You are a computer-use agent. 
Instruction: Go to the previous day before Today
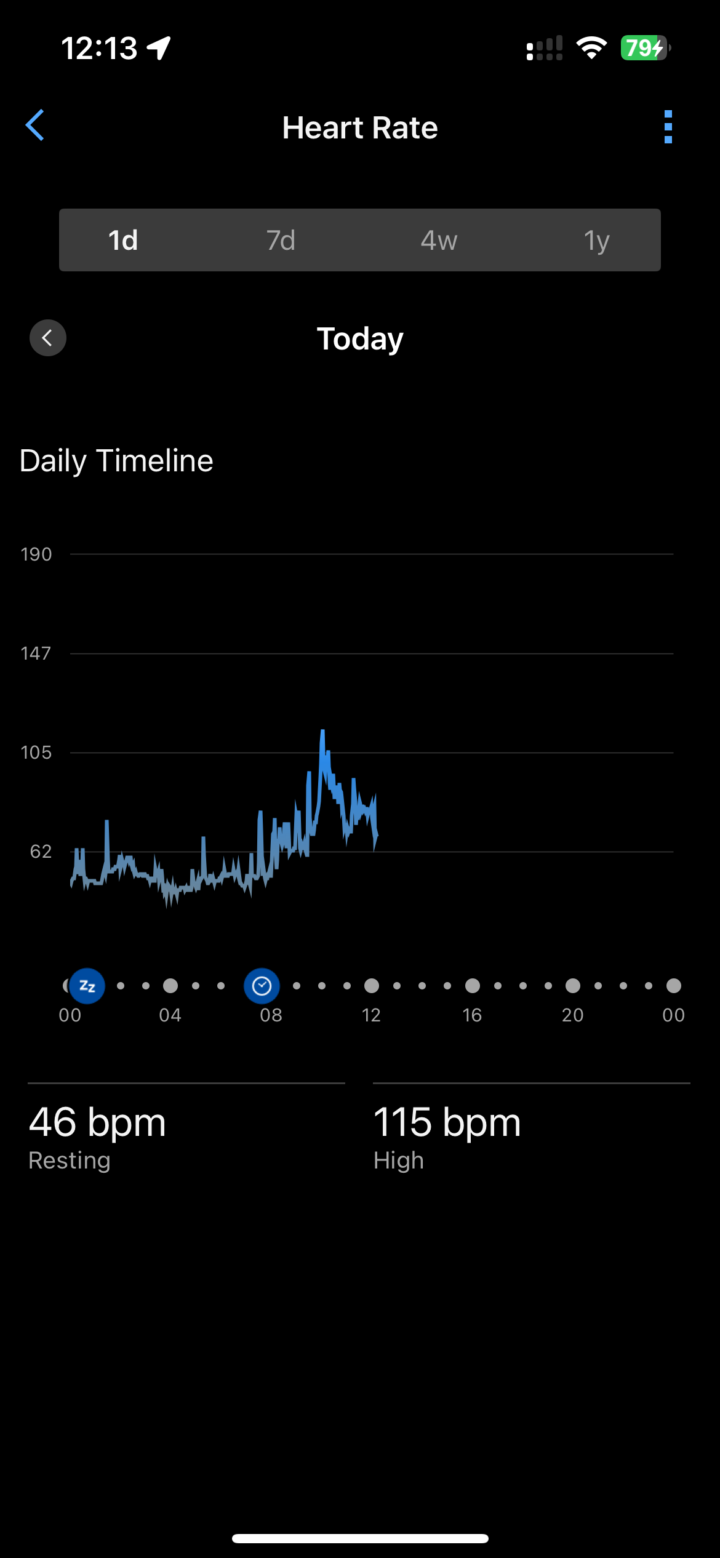48,338
